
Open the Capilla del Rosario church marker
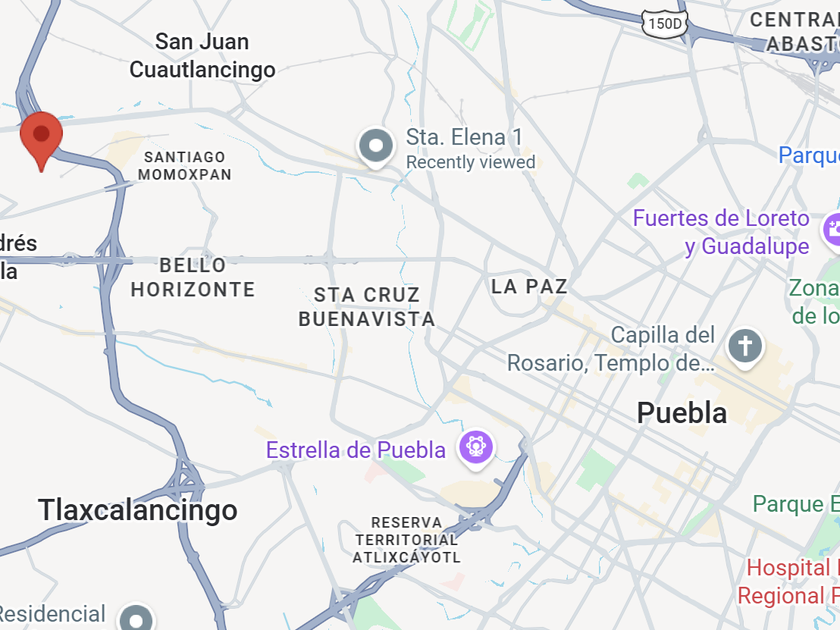744,347
